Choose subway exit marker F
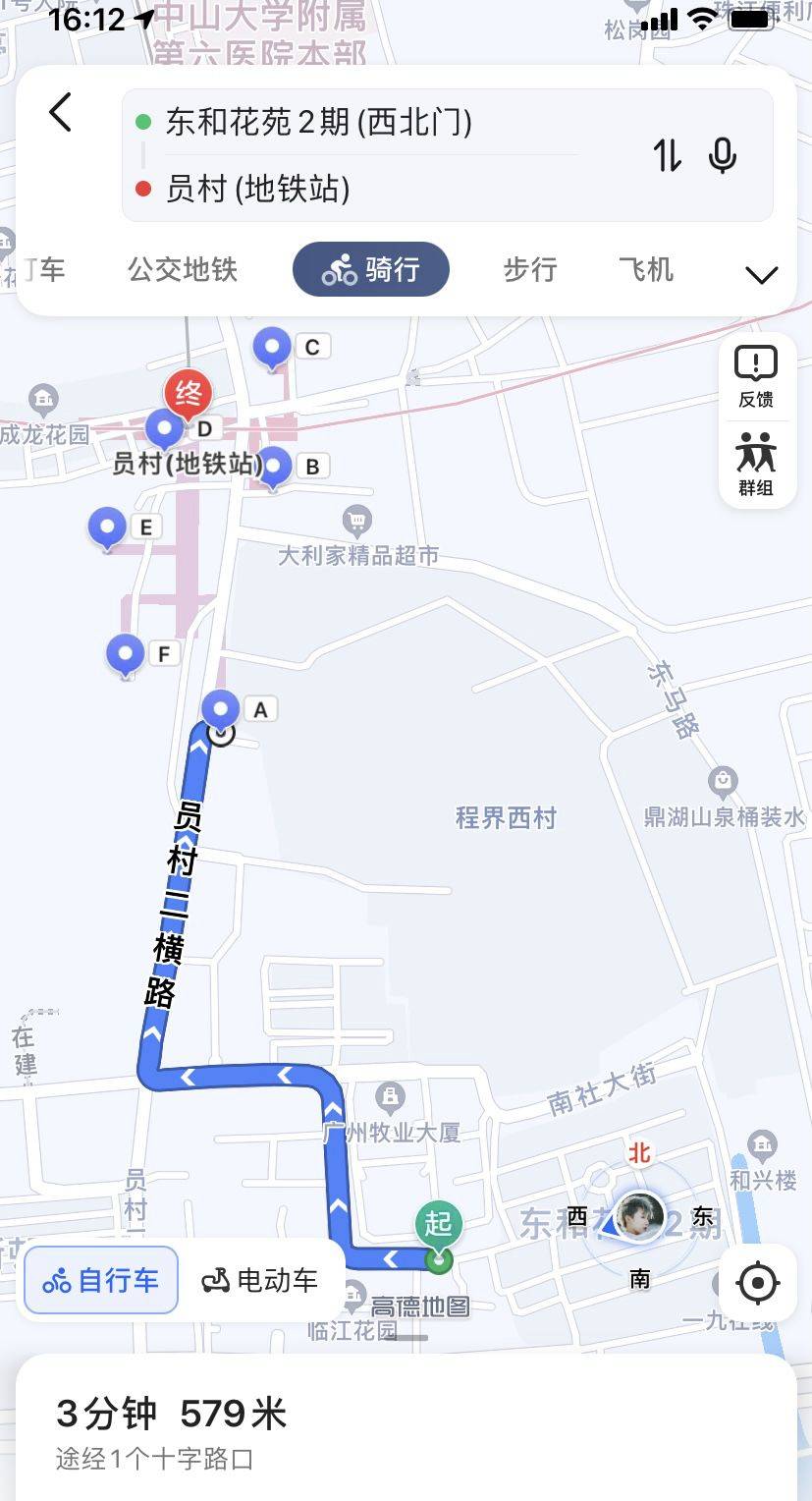 click(125, 653)
